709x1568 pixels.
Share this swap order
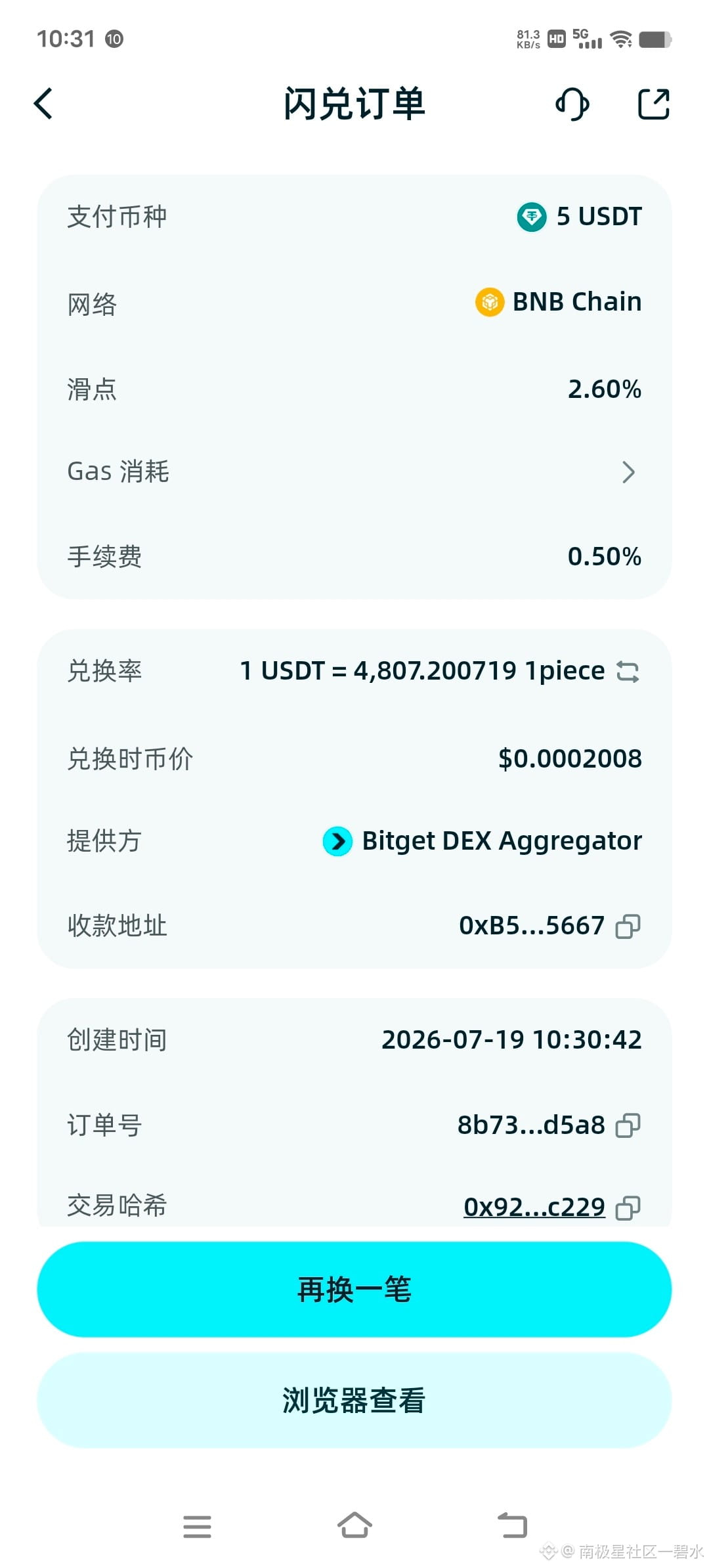tap(654, 104)
